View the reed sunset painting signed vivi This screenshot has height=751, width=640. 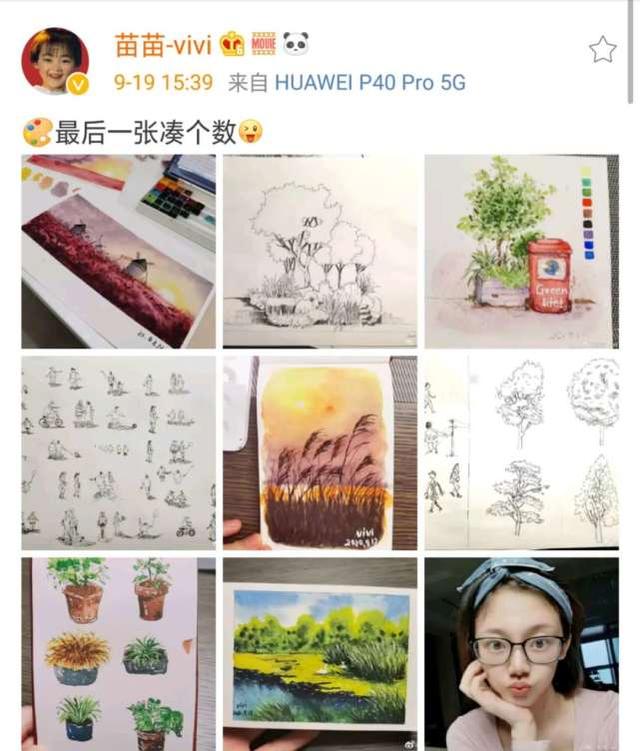[x=320, y=452]
